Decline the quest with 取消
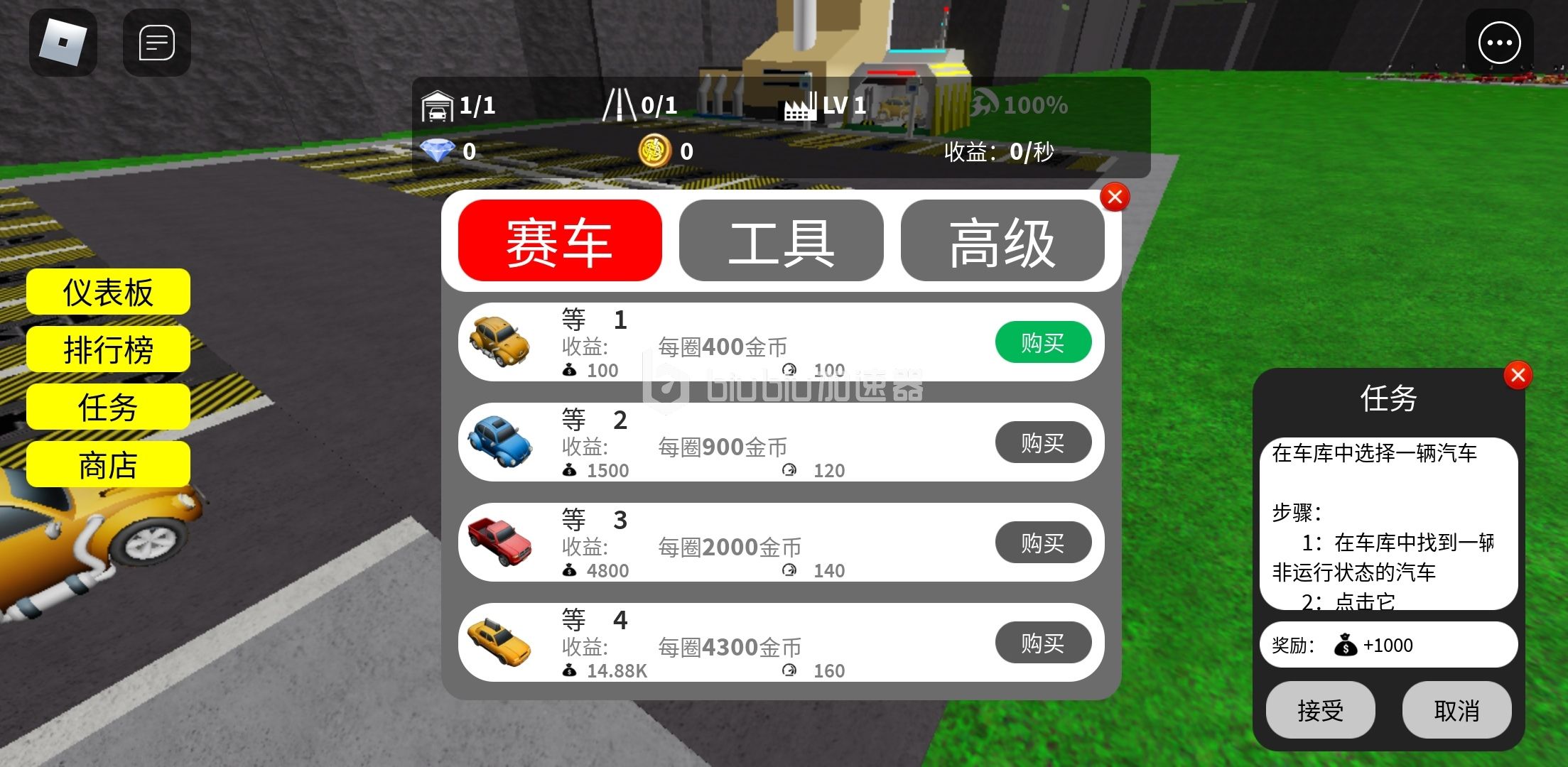This screenshot has height=767, width=1568. tap(1456, 709)
